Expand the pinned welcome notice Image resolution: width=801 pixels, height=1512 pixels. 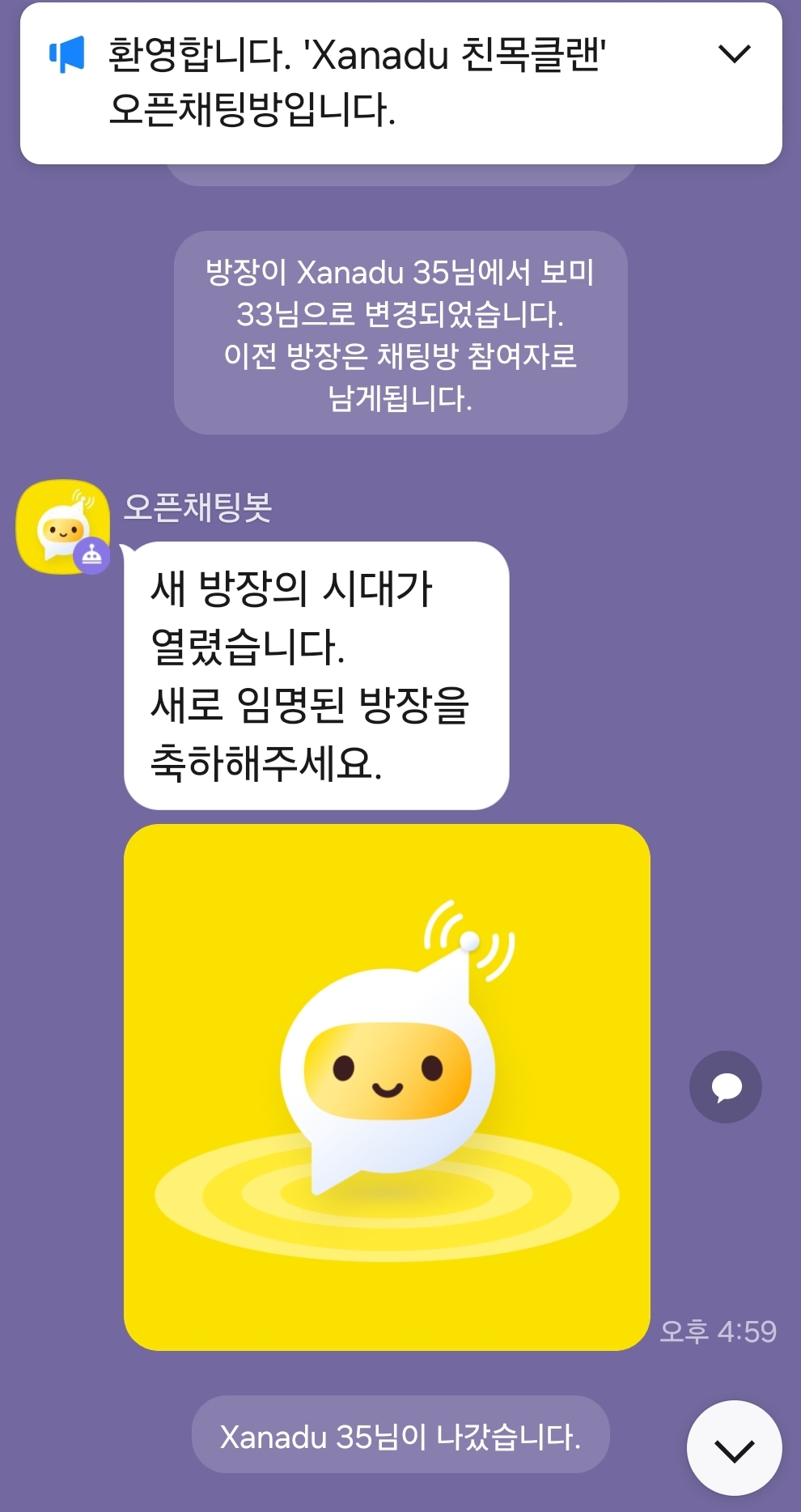734,54
